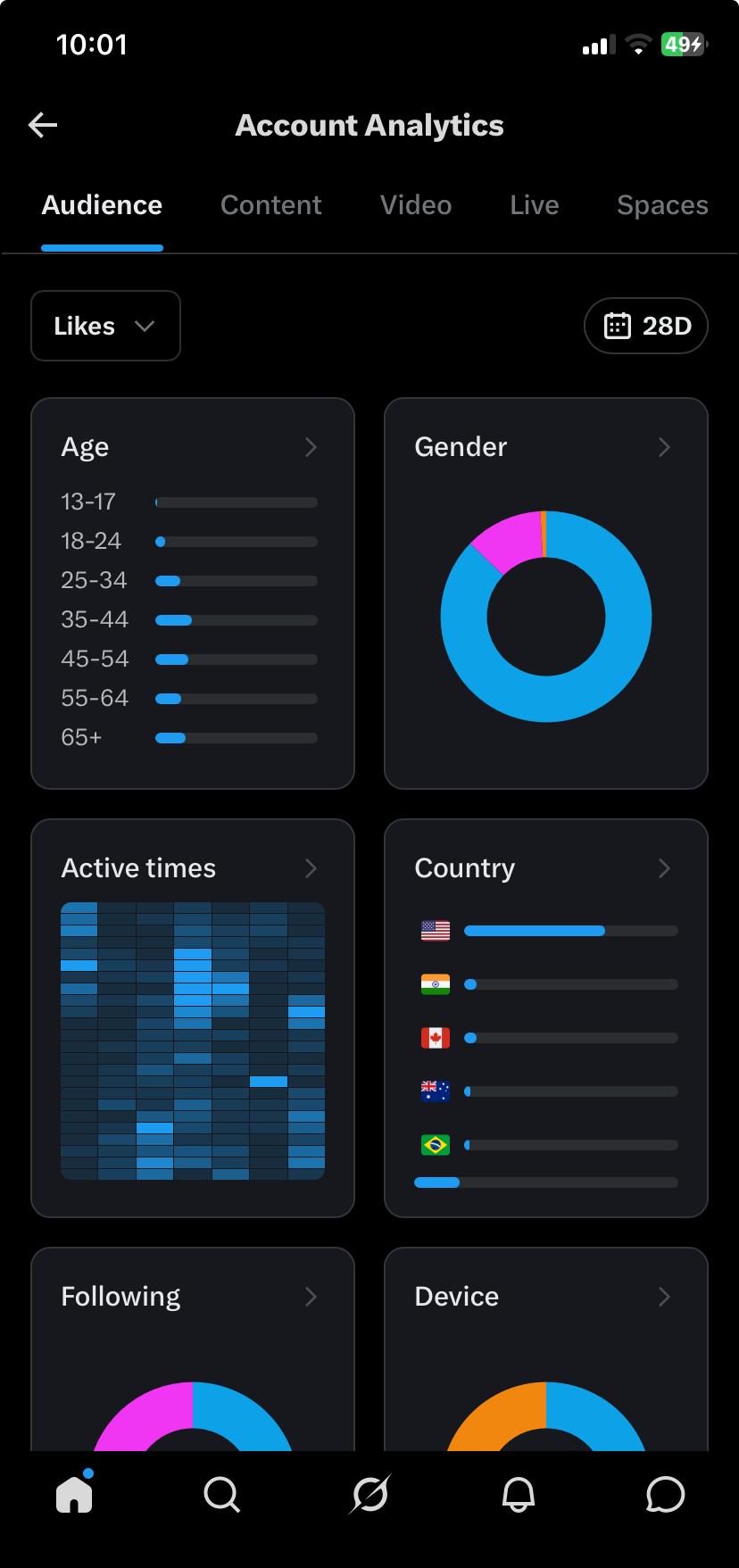Open the Live tab
This screenshot has height=1568, width=739.
(x=535, y=205)
